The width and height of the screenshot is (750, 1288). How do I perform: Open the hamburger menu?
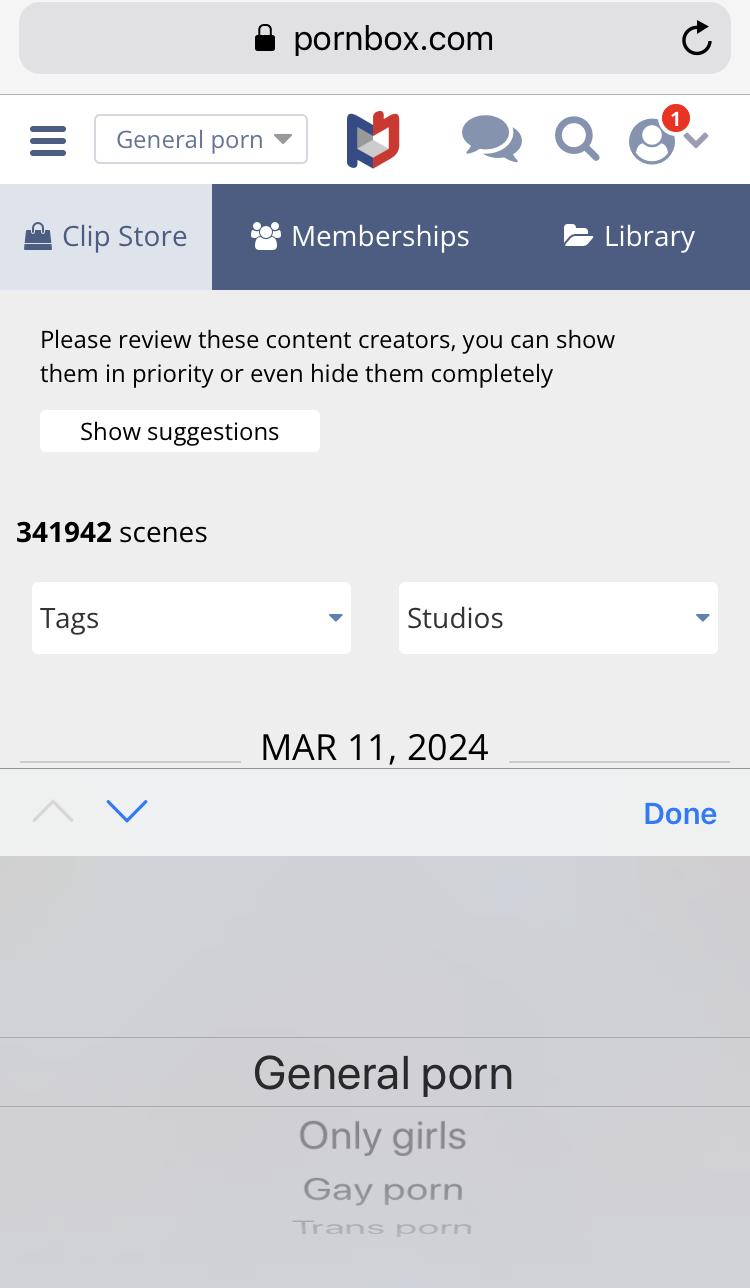point(48,140)
